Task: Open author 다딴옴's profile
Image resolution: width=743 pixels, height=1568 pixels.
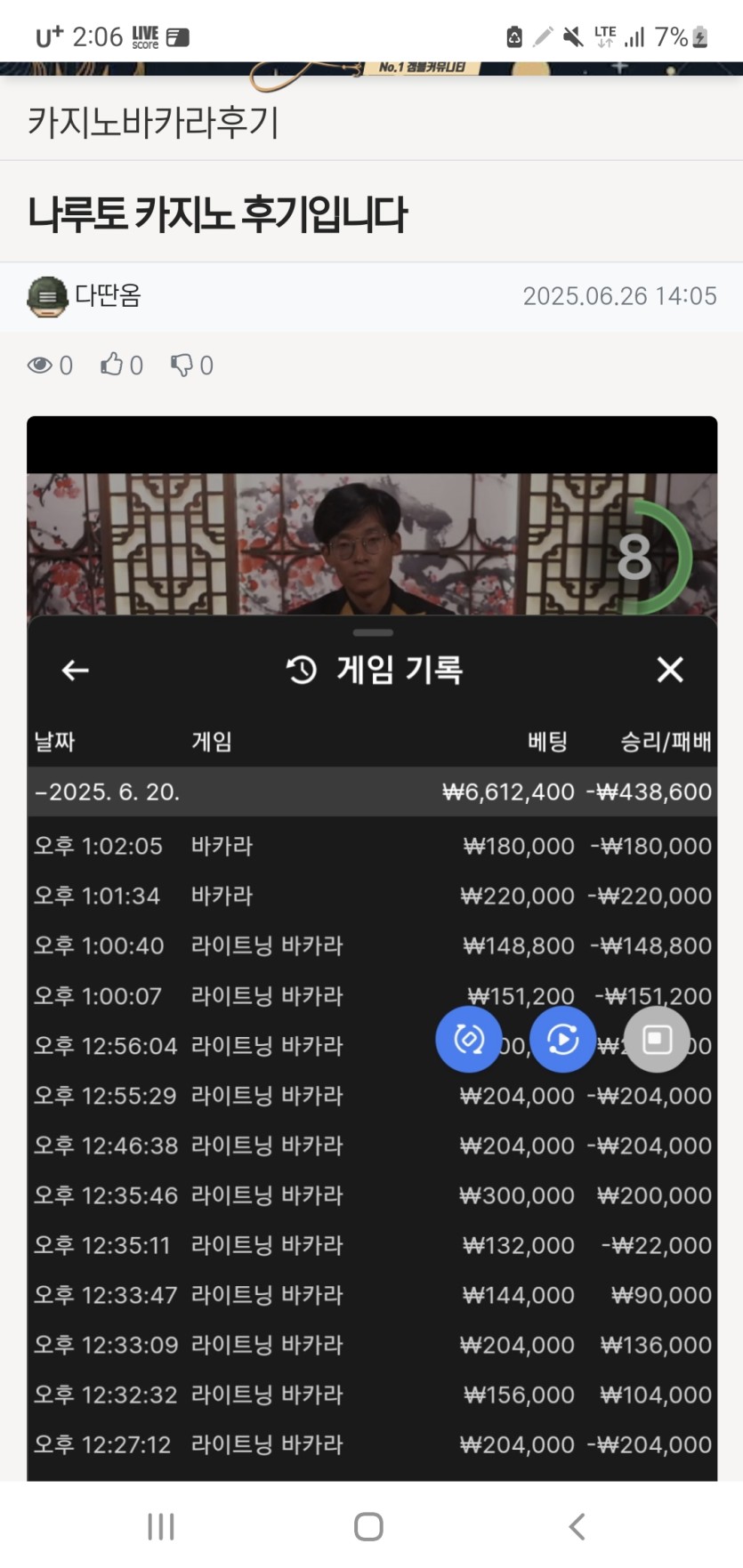Action: 107,296
